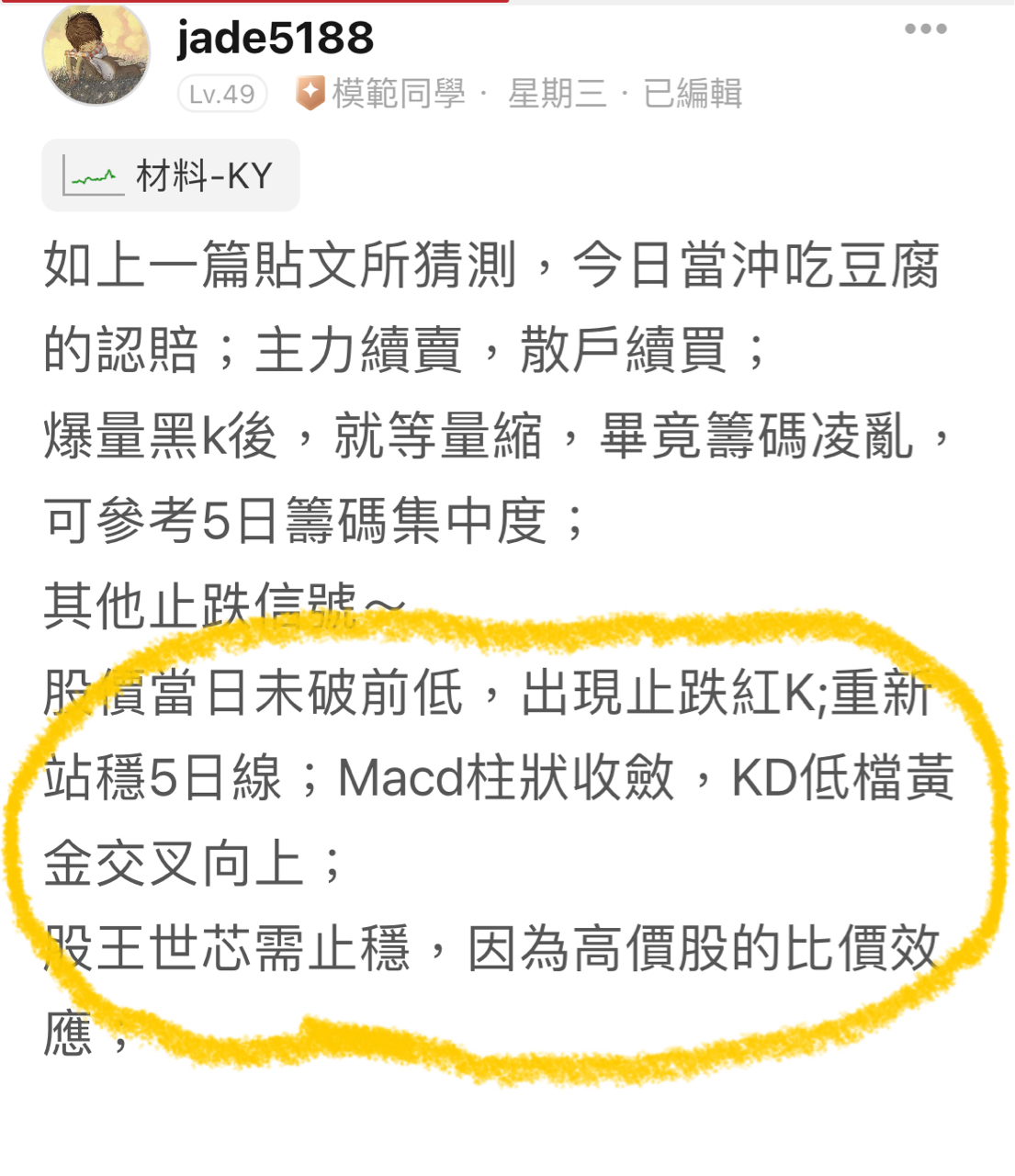The image size is (1015, 1176).
Task: Open the 材料-KY stock tag
Action: 171,175
